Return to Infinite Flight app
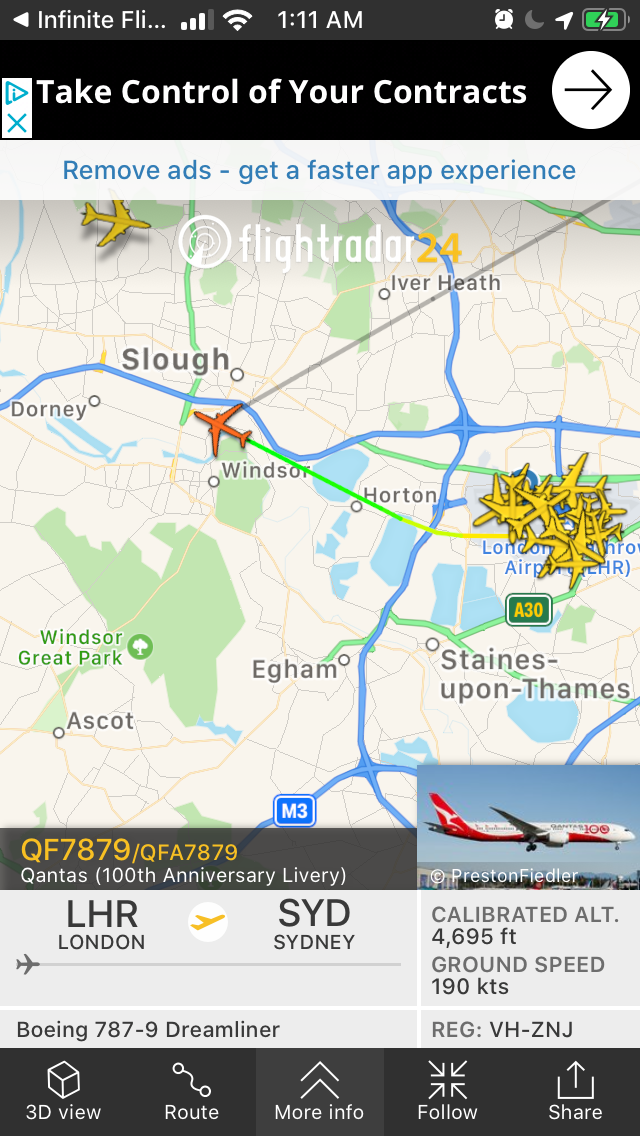 pos(90,19)
